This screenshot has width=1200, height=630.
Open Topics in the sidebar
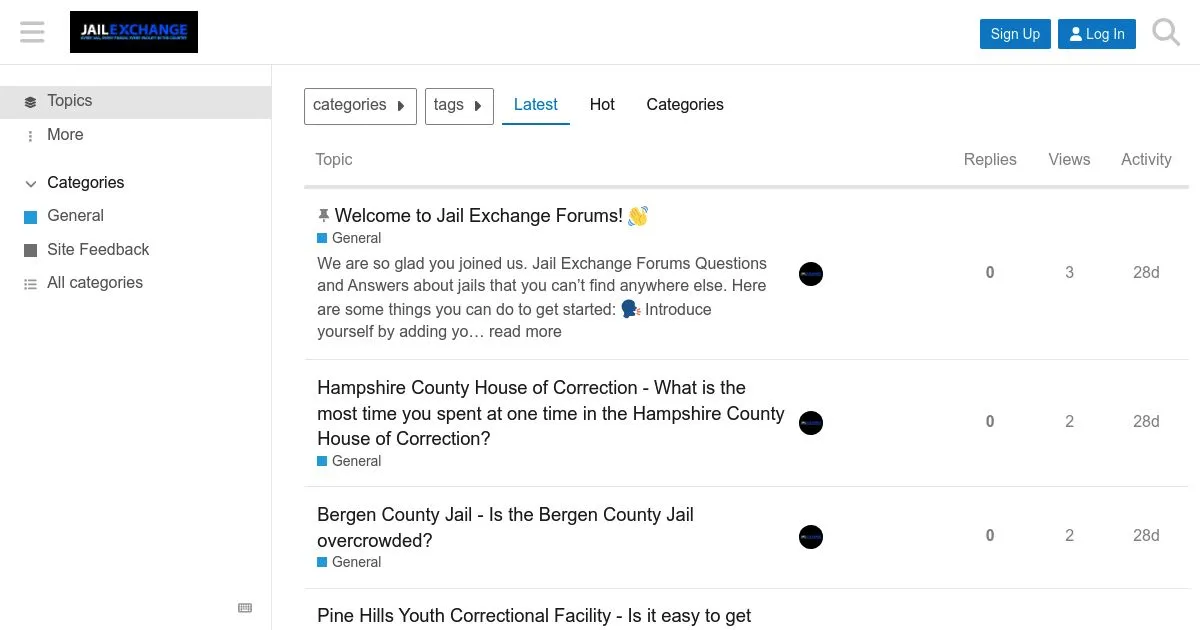click(70, 101)
